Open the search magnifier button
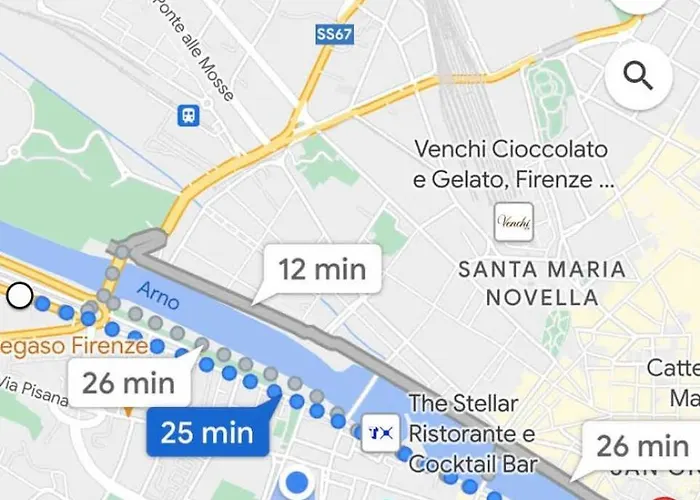This screenshot has height=500, width=700. coord(638,75)
